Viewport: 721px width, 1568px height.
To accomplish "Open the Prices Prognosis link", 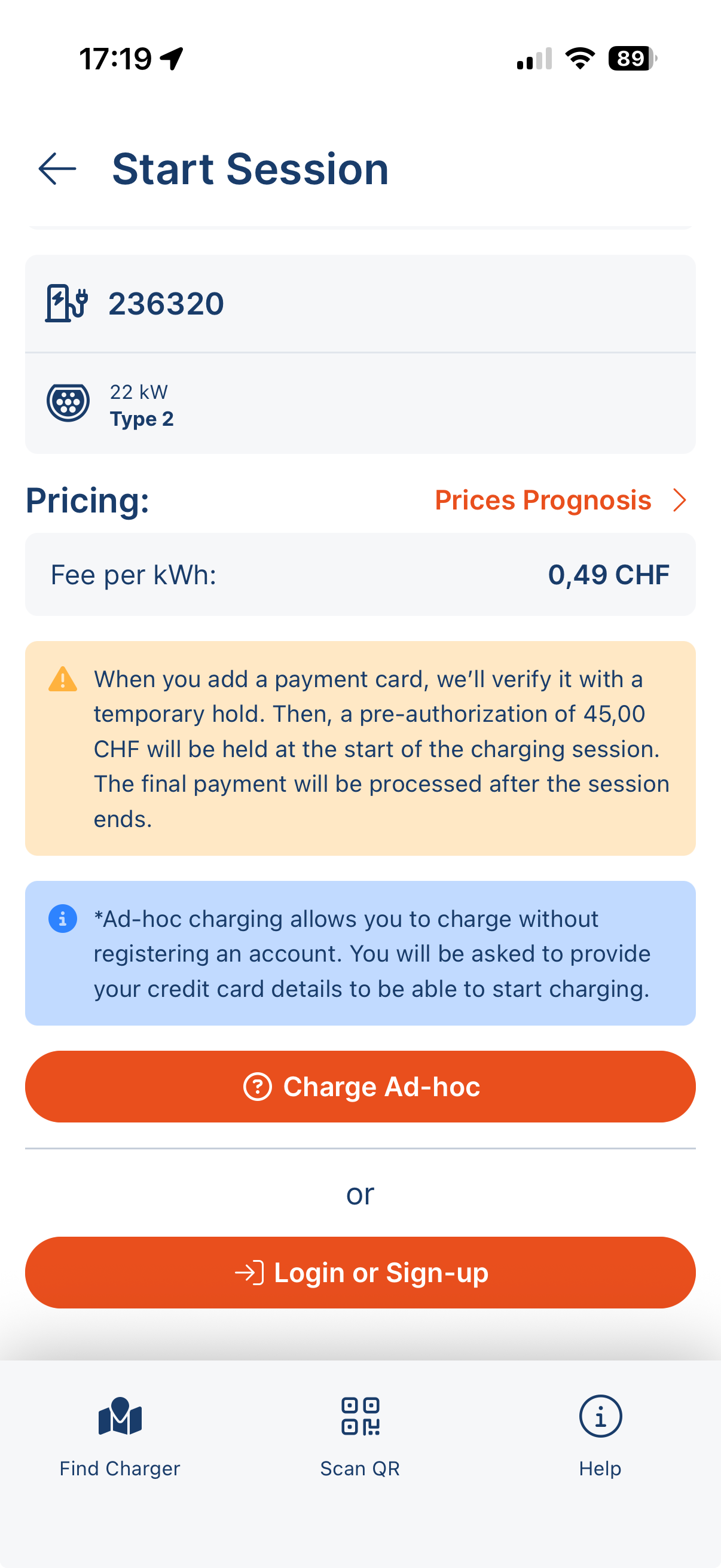I will [560, 501].
